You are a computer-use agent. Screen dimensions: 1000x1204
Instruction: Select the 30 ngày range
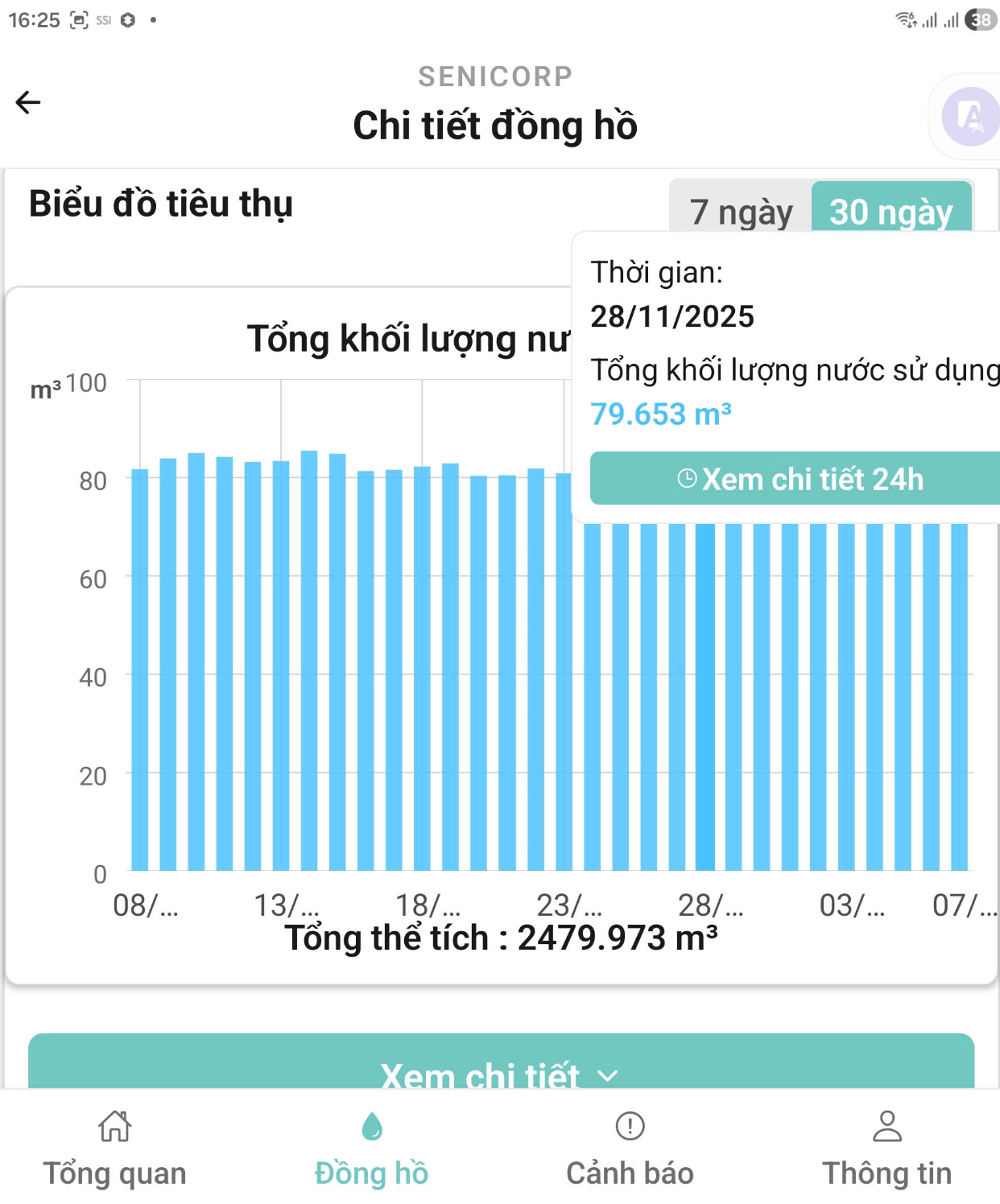(x=890, y=209)
